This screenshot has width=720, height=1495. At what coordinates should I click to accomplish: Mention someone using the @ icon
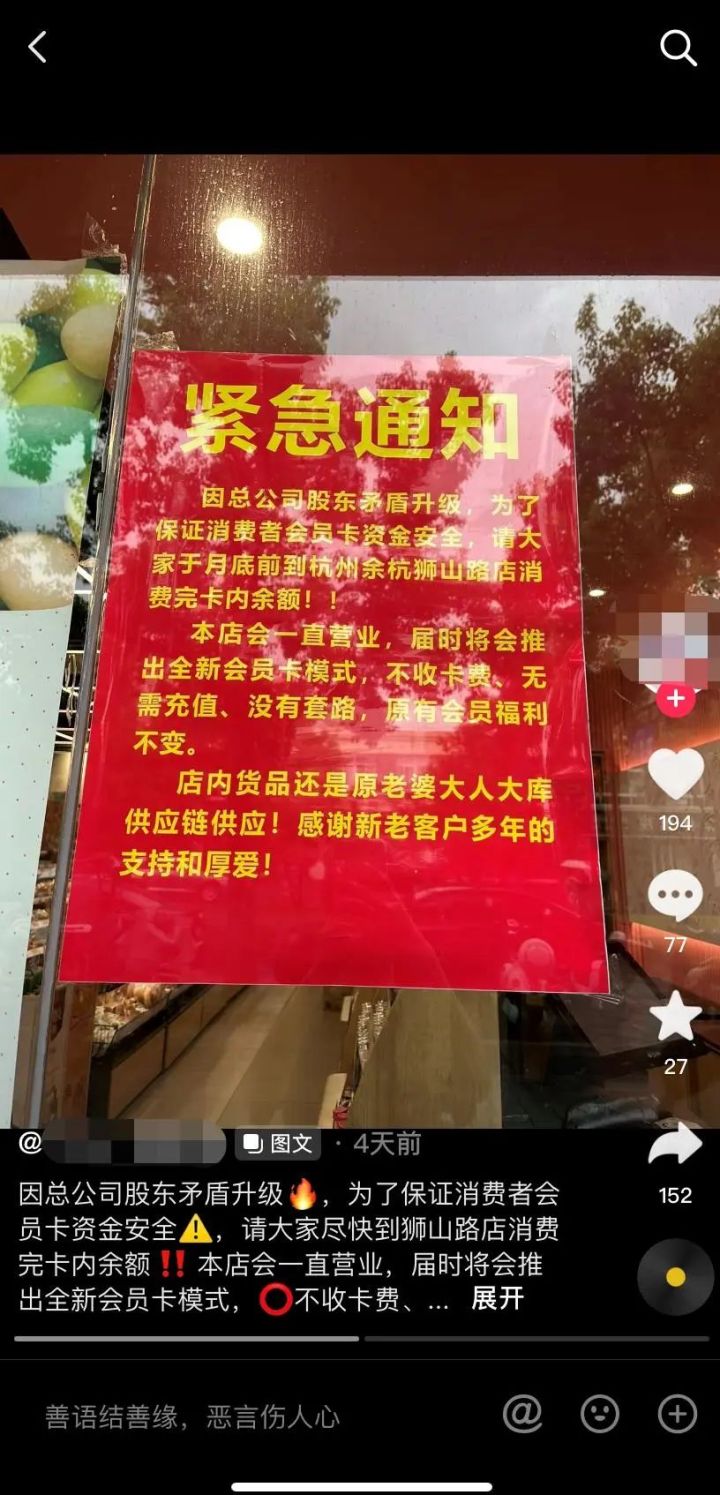522,1414
